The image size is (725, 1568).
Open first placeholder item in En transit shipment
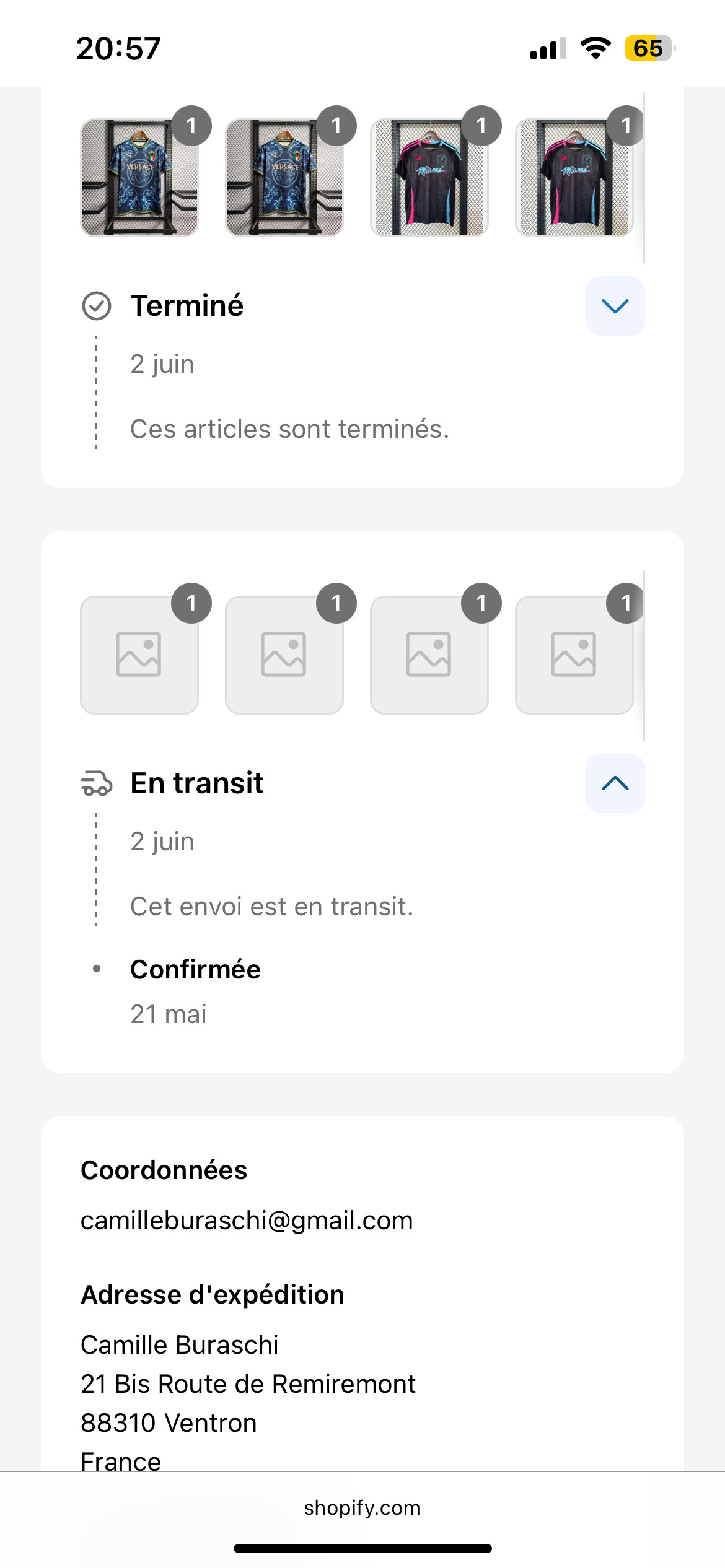[x=139, y=655]
